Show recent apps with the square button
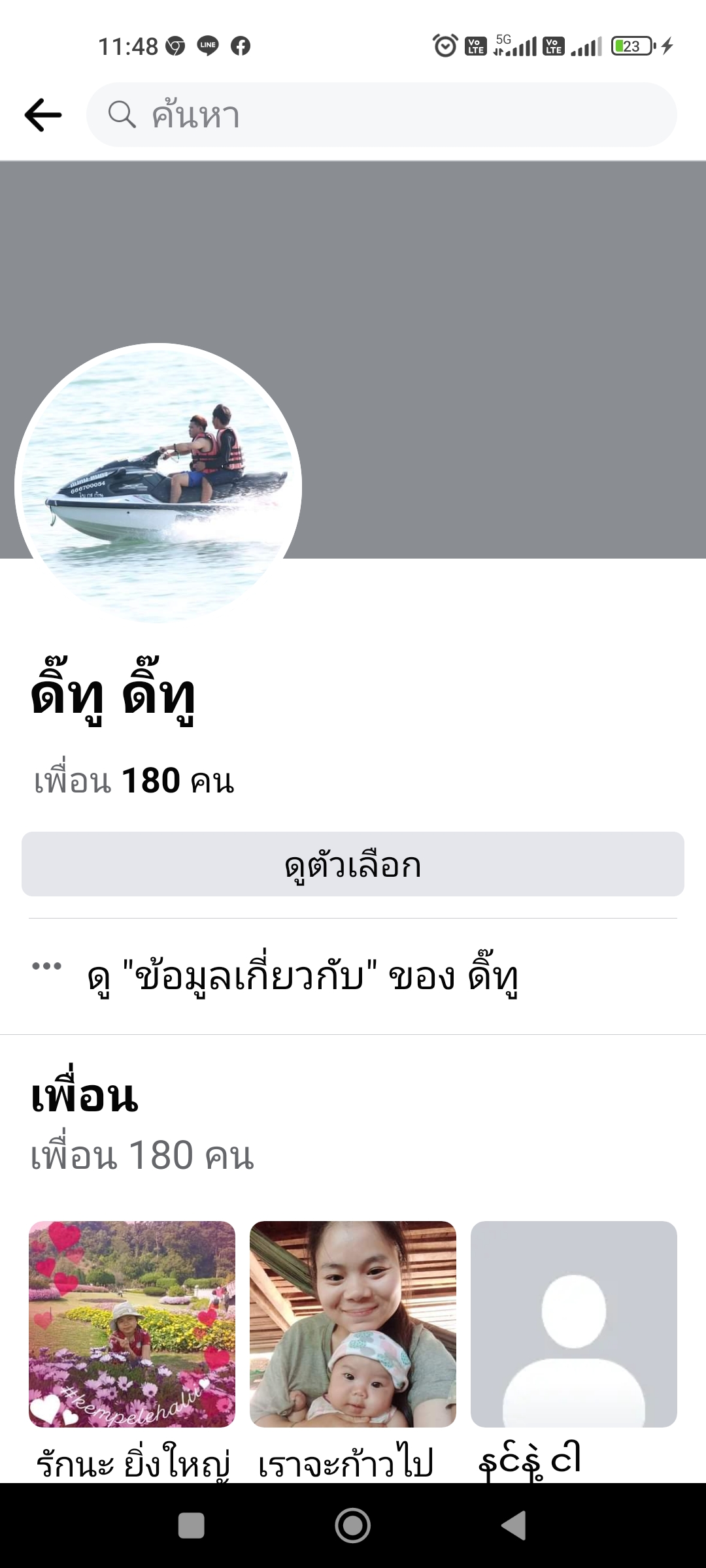 (x=192, y=1526)
